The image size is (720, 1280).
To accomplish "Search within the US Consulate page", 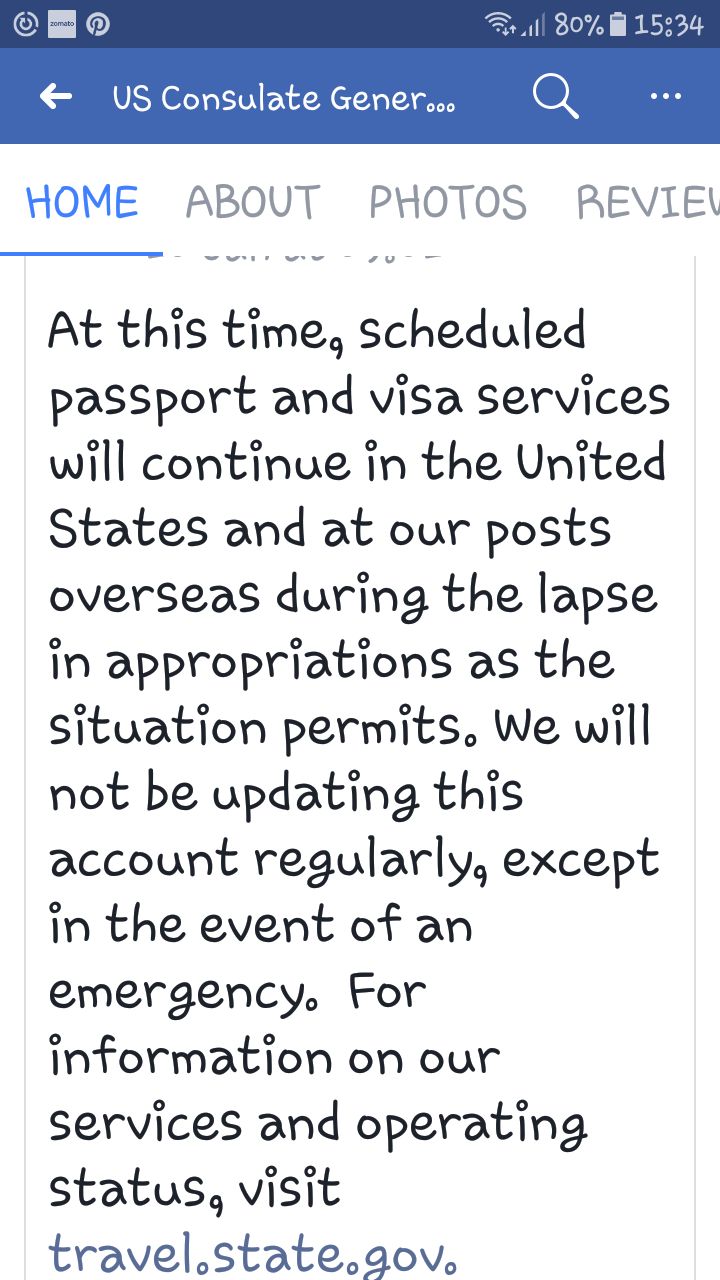I will pos(555,97).
